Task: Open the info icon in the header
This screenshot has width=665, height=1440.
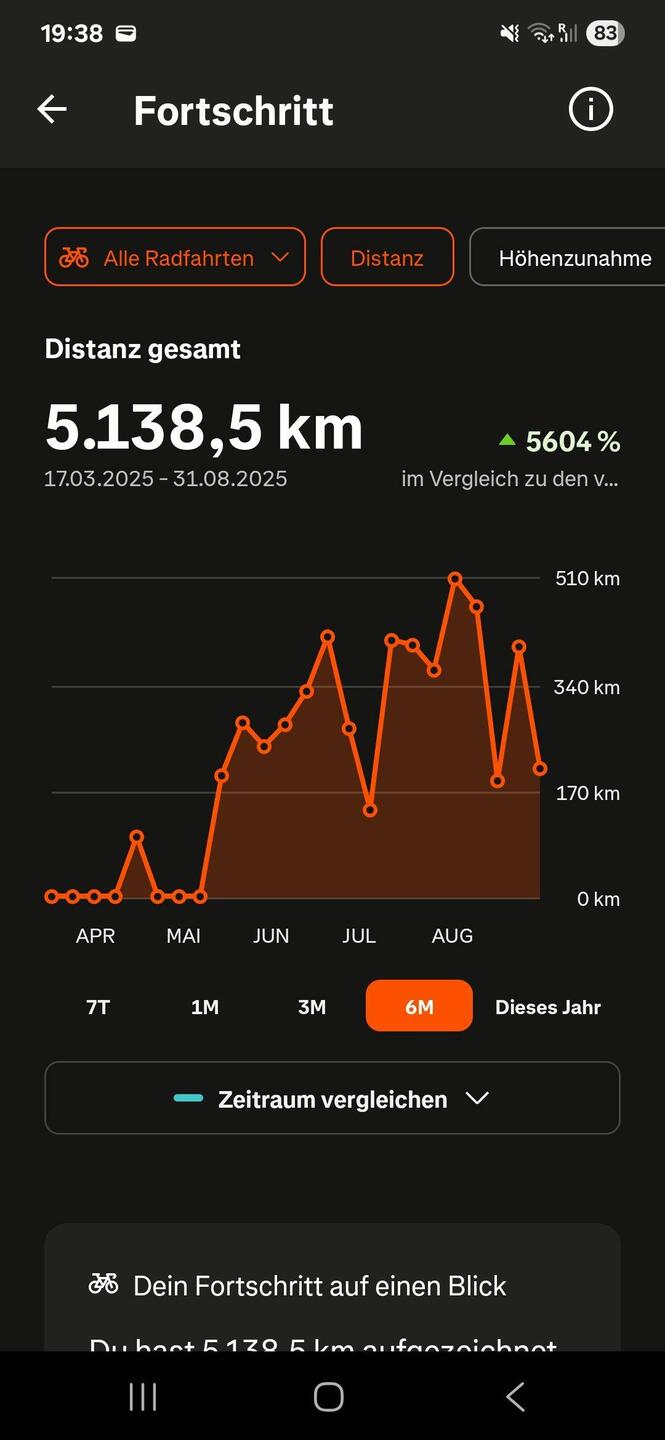Action: click(x=590, y=110)
